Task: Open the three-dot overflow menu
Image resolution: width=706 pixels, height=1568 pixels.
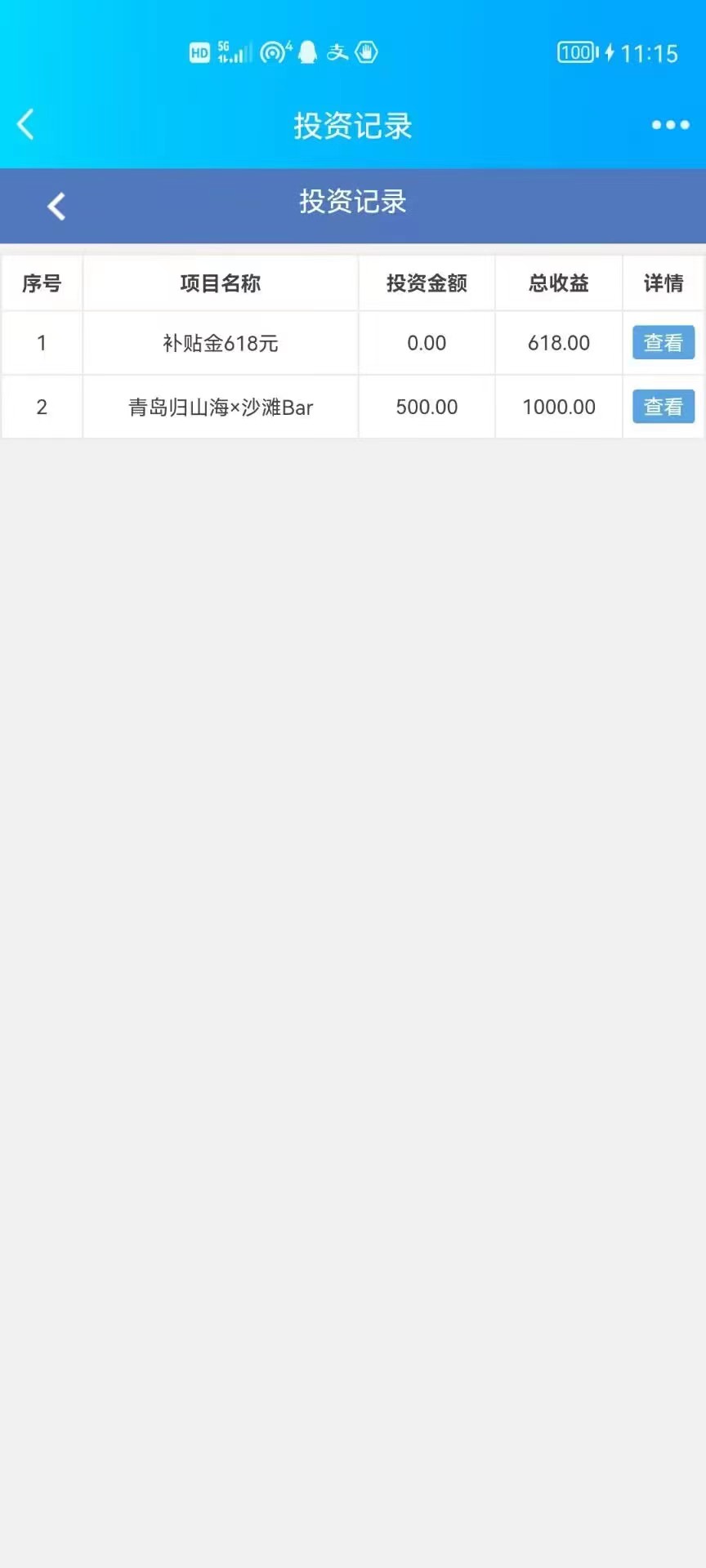Action: (670, 125)
